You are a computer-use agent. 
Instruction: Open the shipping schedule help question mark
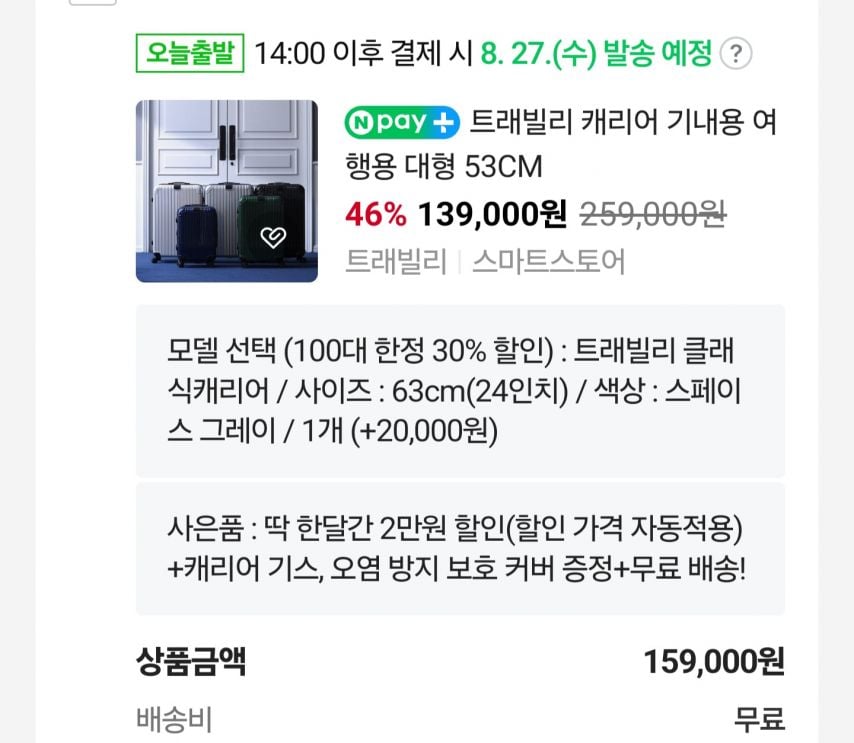(736, 53)
